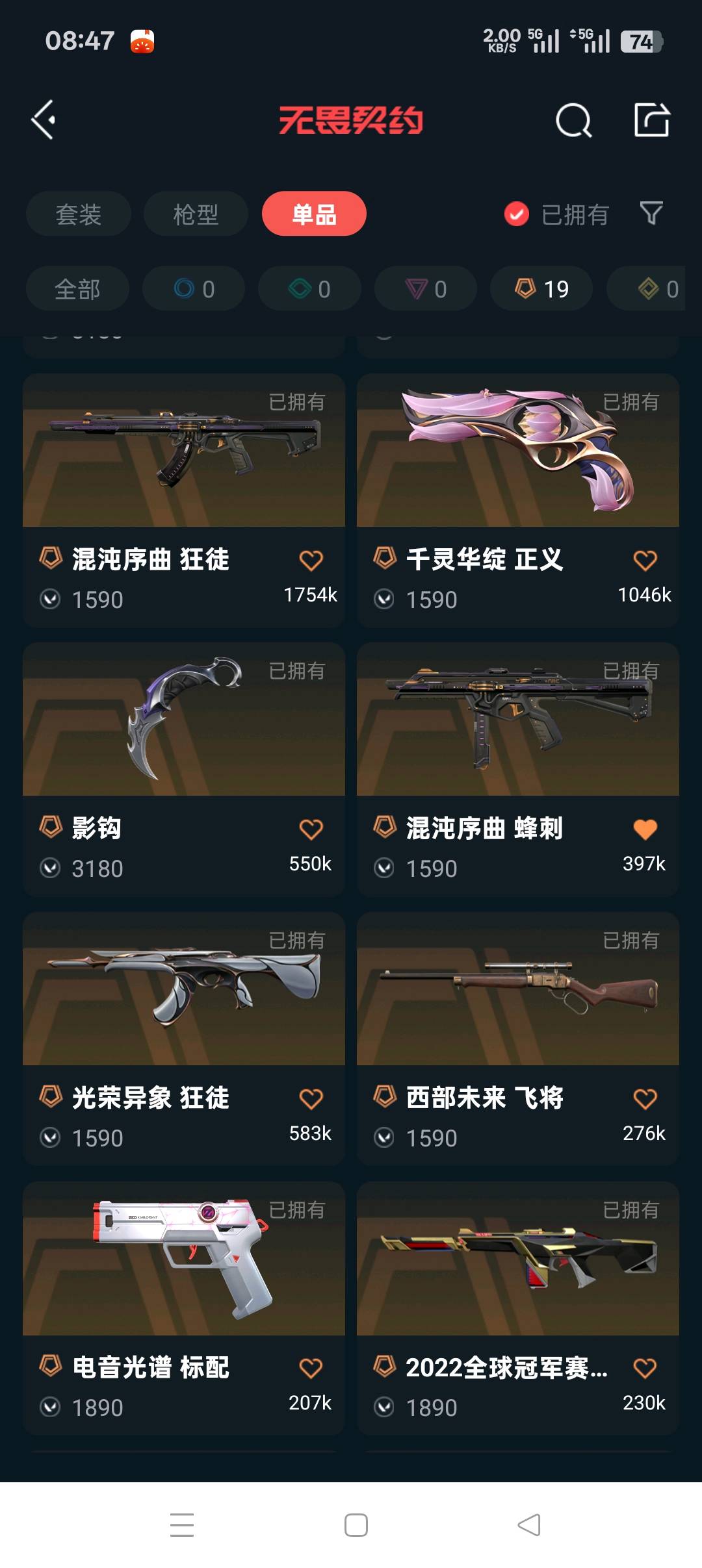Uncheck the 已拥有 checkbox
702x1568 pixels.
(x=517, y=214)
